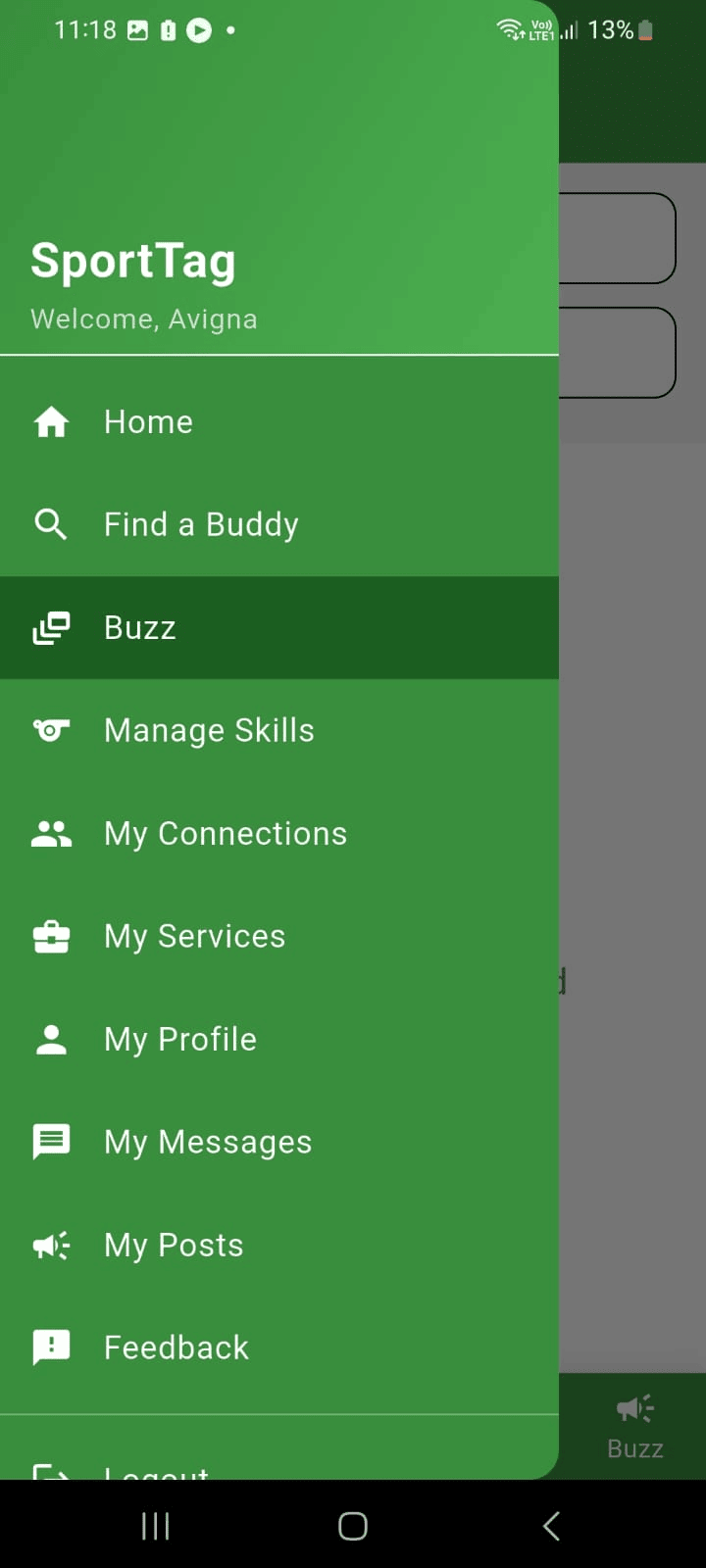Select the Home house icon
The width and height of the screenshot is (706, 1568).
click(x=50, y=421)
